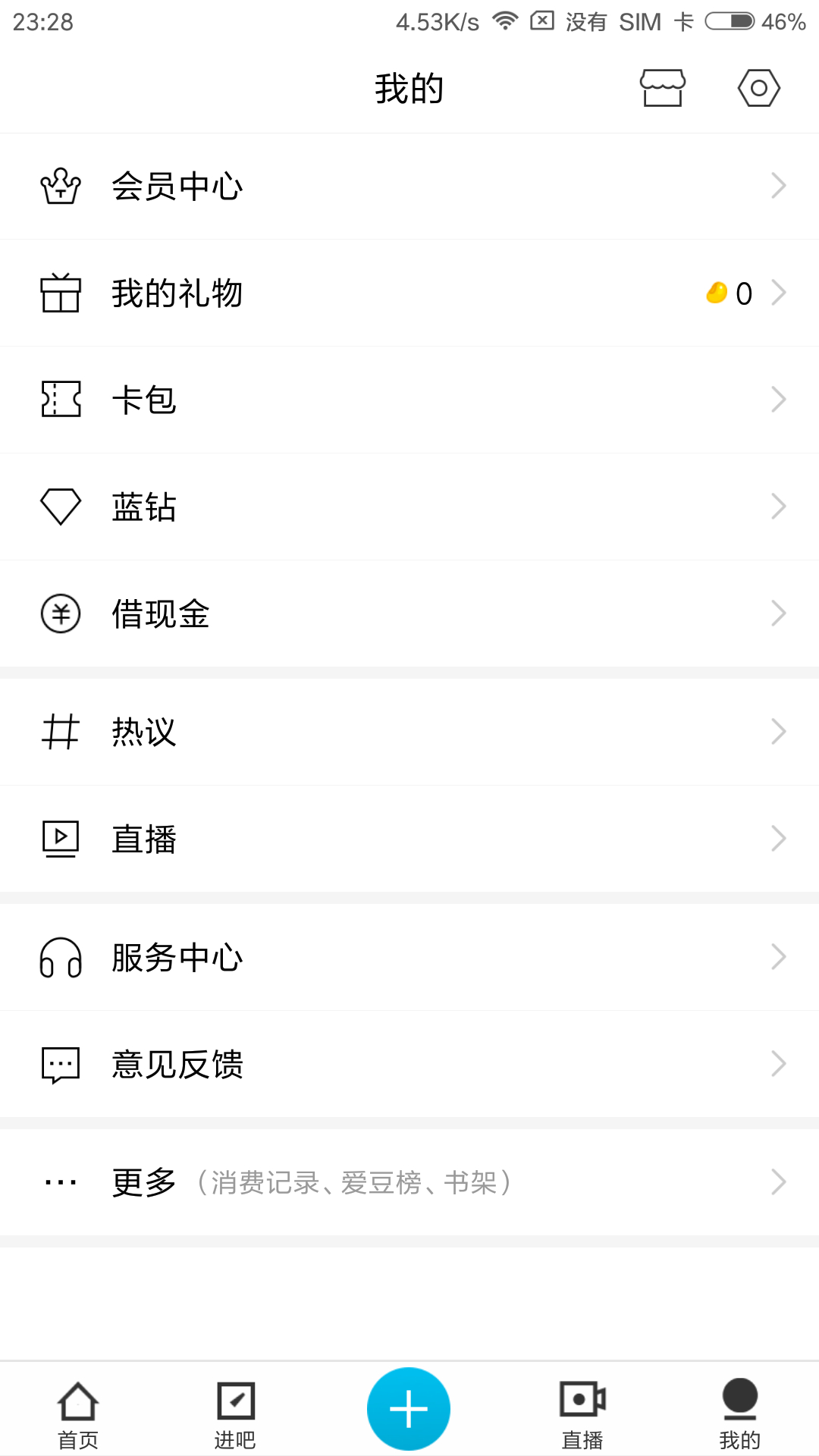Screen dimensions: 819x1456
Task: Open the 直播 list row
Action: [x=409, y=839]
